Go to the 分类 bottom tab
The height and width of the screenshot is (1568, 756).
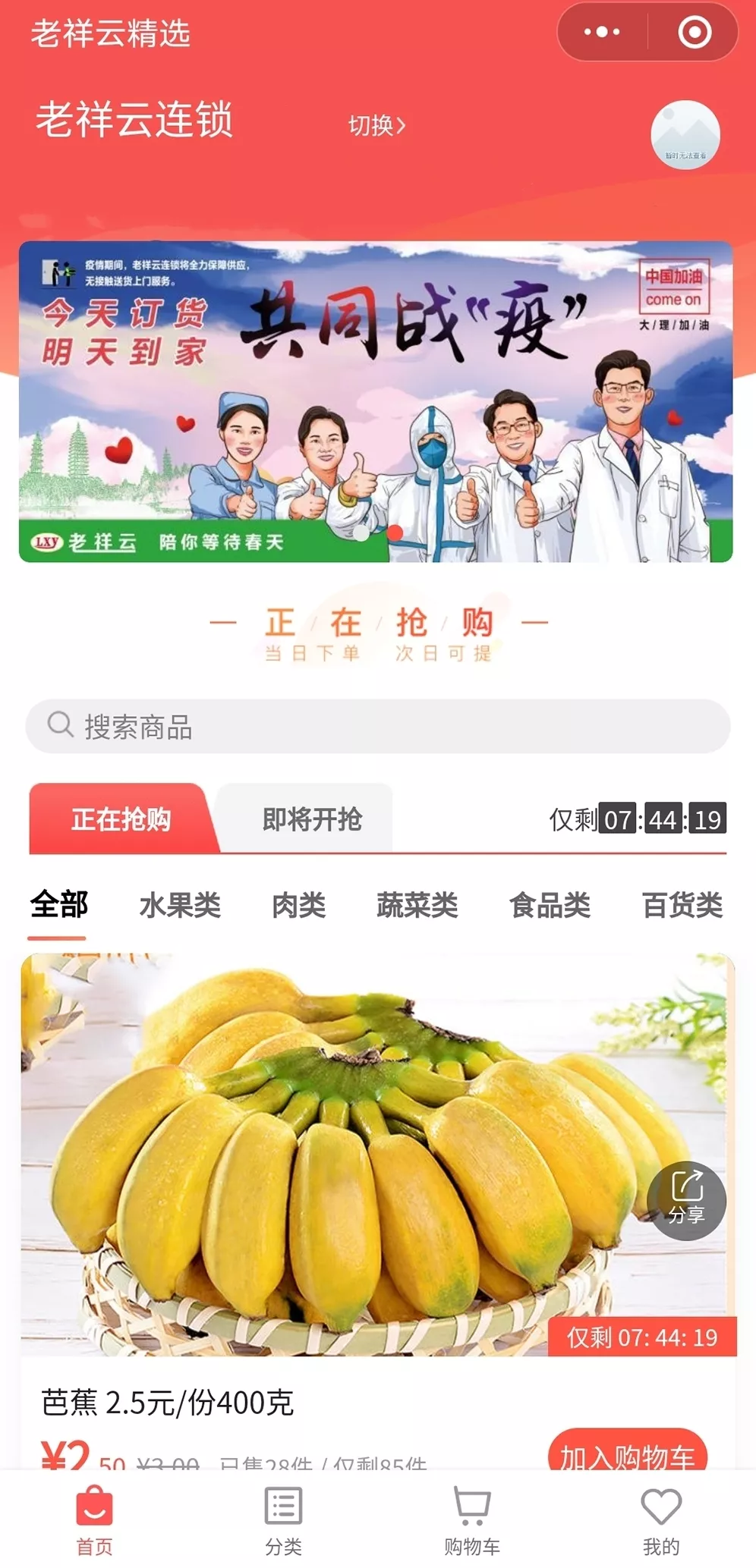(x=283, y=1519)
